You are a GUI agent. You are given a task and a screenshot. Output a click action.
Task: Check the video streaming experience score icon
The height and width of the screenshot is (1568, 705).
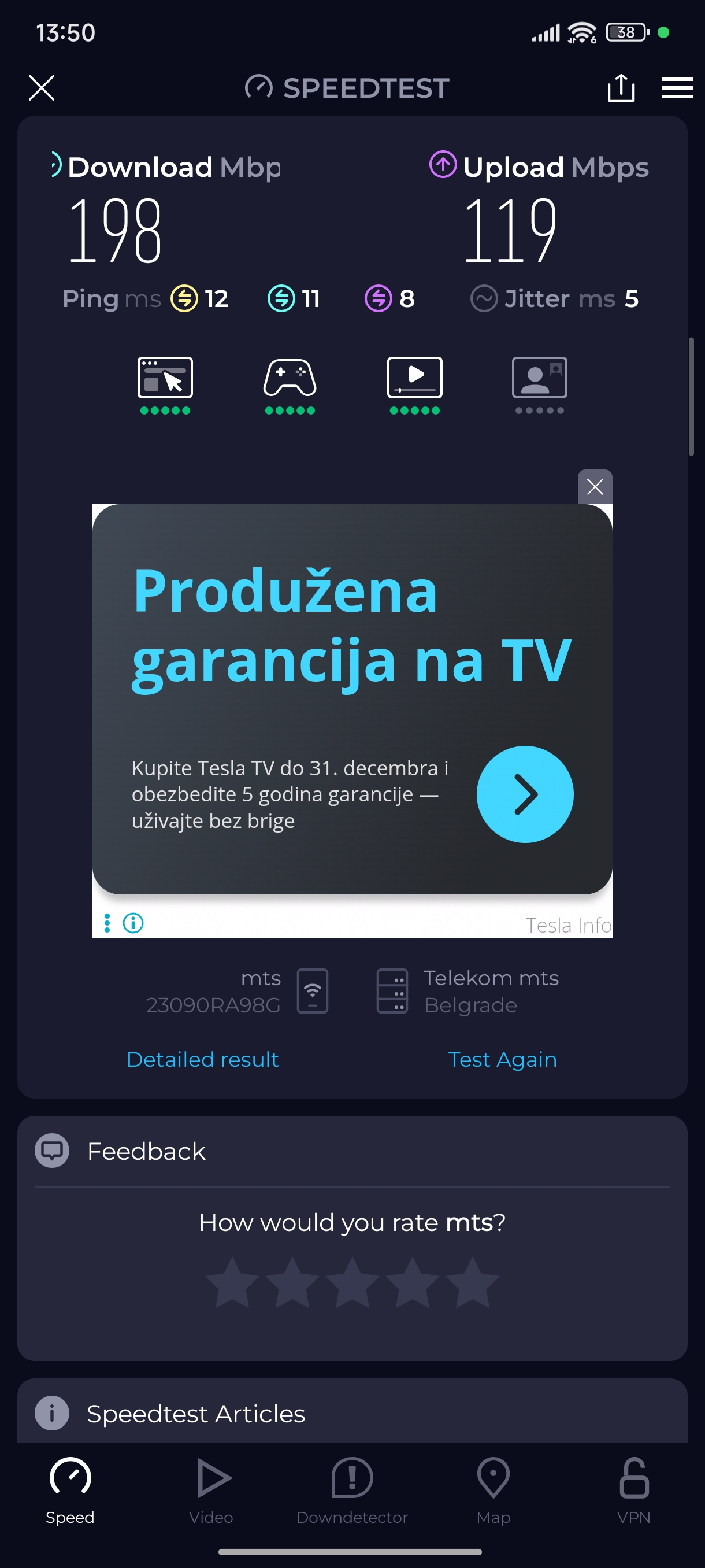(414, 378)
